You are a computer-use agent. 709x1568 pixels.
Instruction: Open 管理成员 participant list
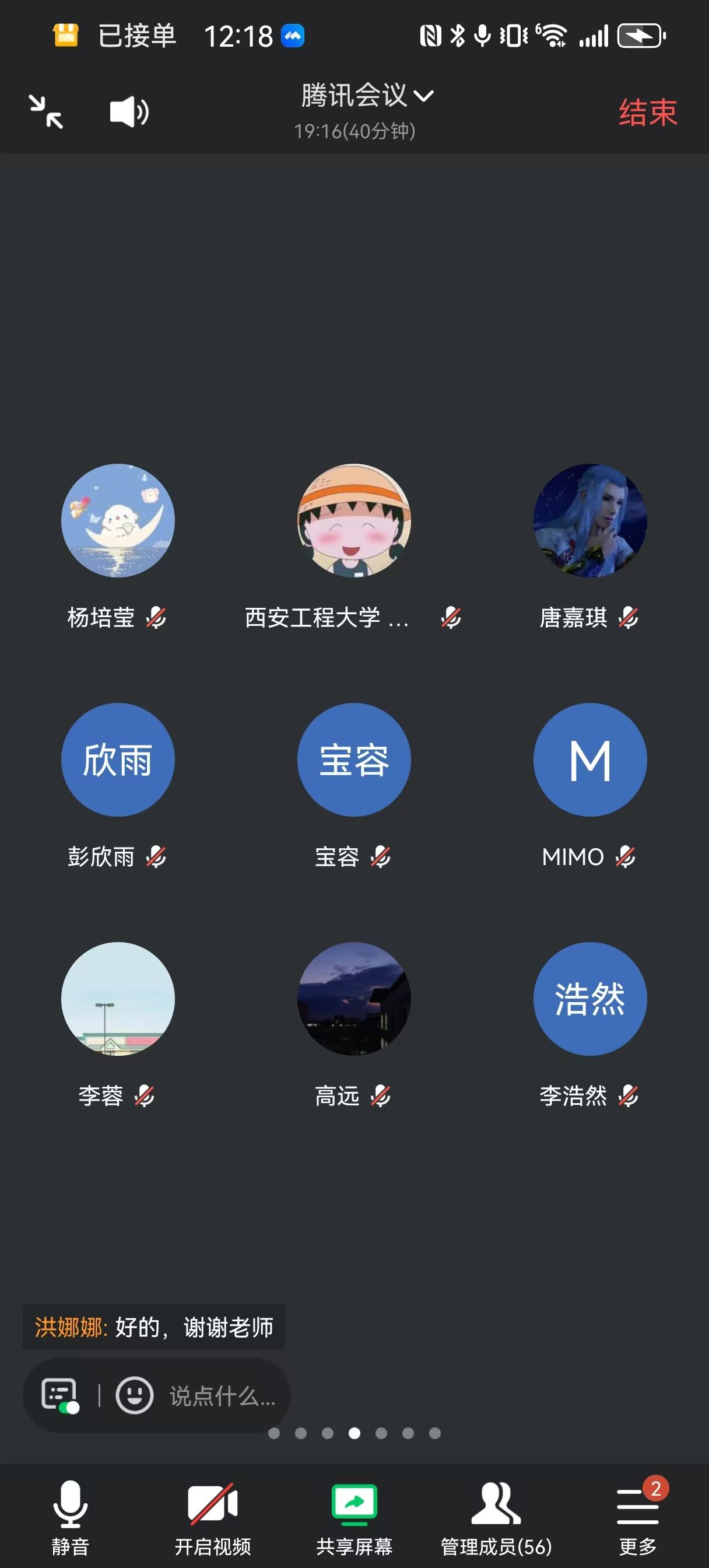coord(496,1517)
